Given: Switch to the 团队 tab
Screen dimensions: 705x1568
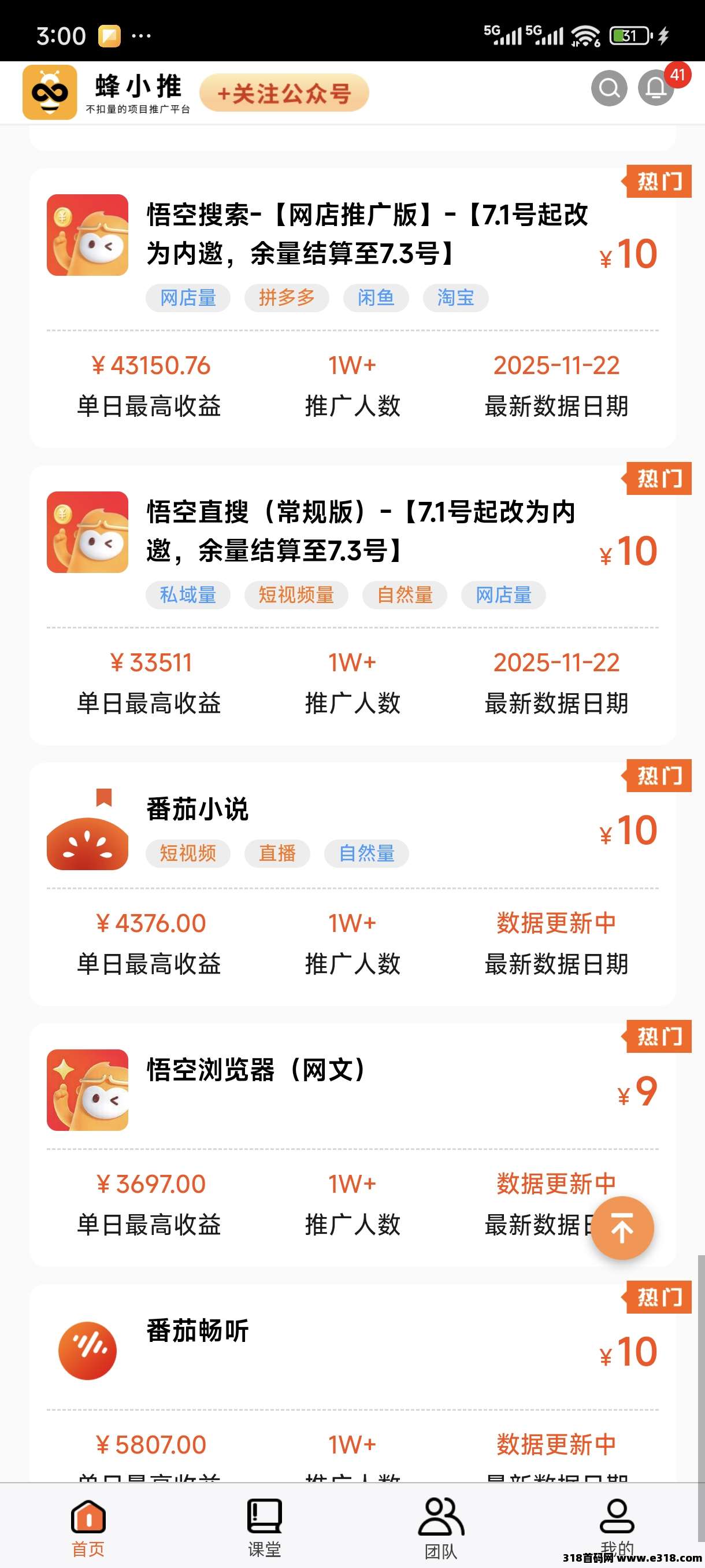Looking at the screenshot, I should [441, 1526].
